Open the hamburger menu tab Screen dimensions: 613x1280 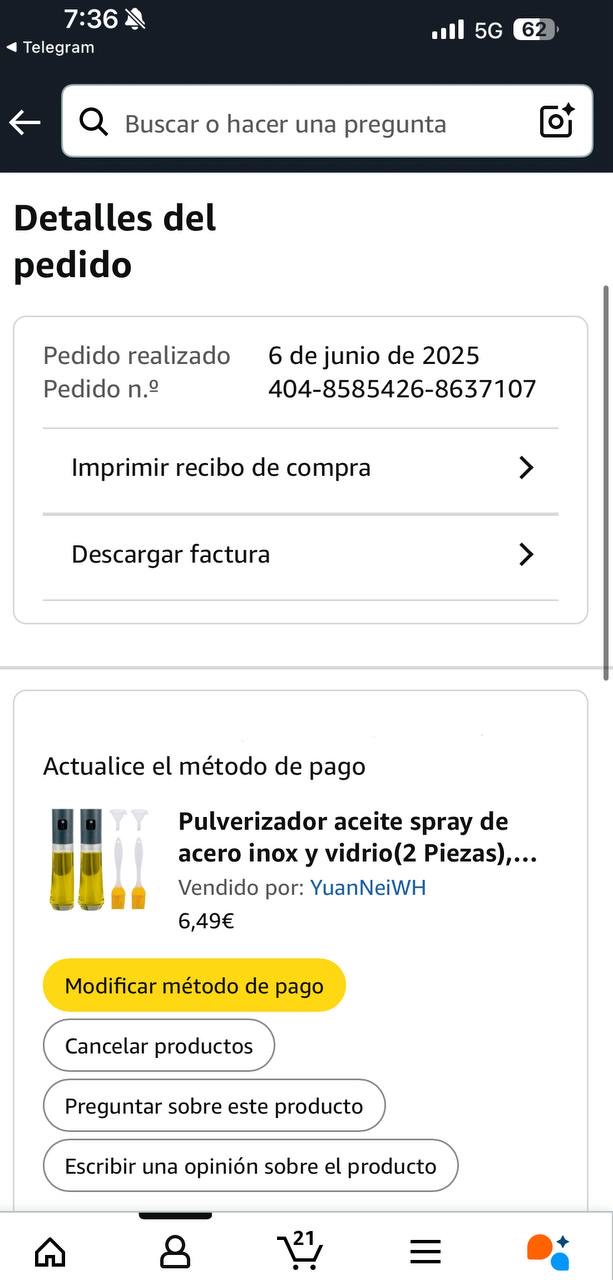click(425, 1251)
